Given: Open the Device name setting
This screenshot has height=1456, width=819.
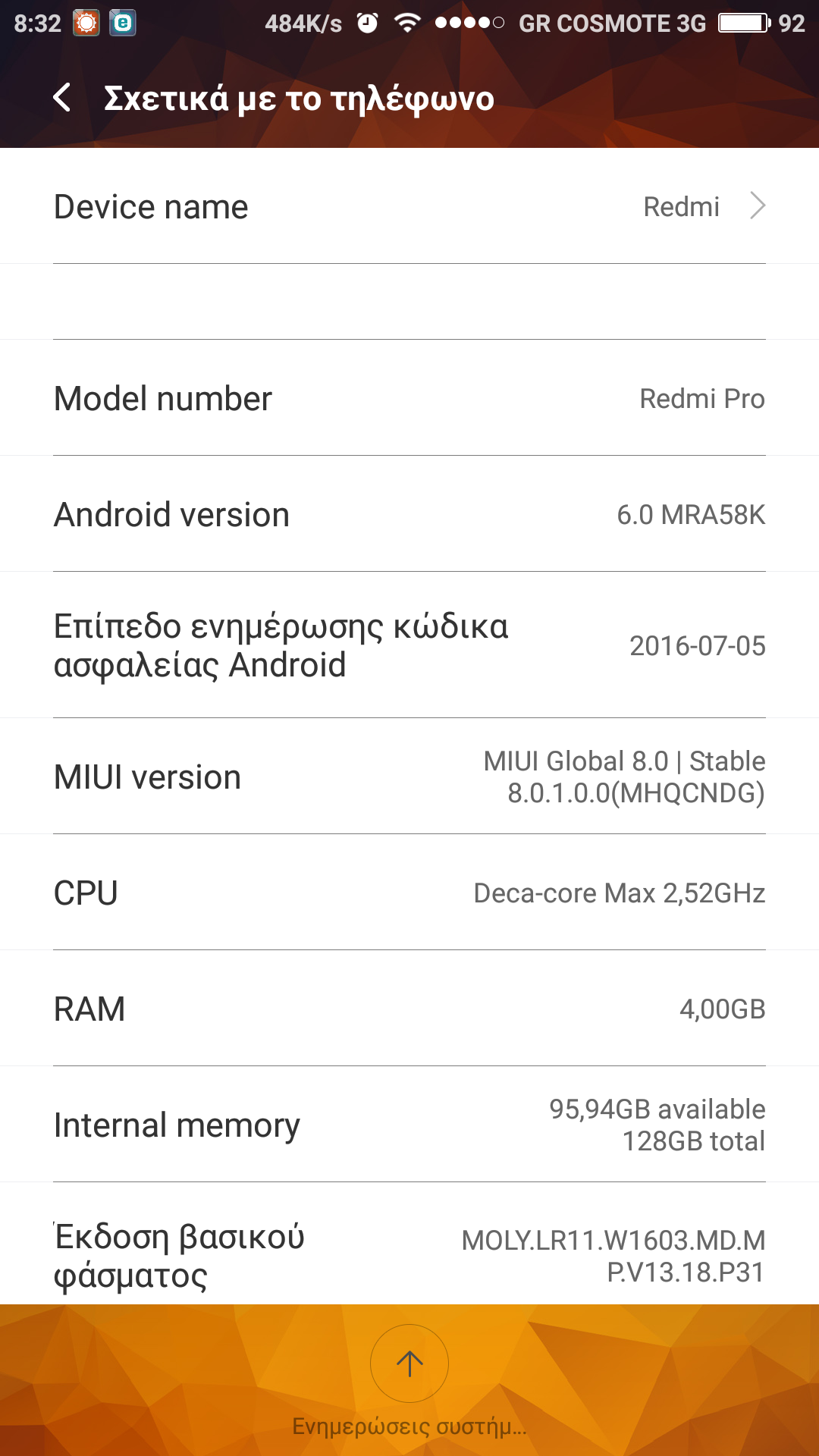Looking at the screenshot, I should click(409, 206).
